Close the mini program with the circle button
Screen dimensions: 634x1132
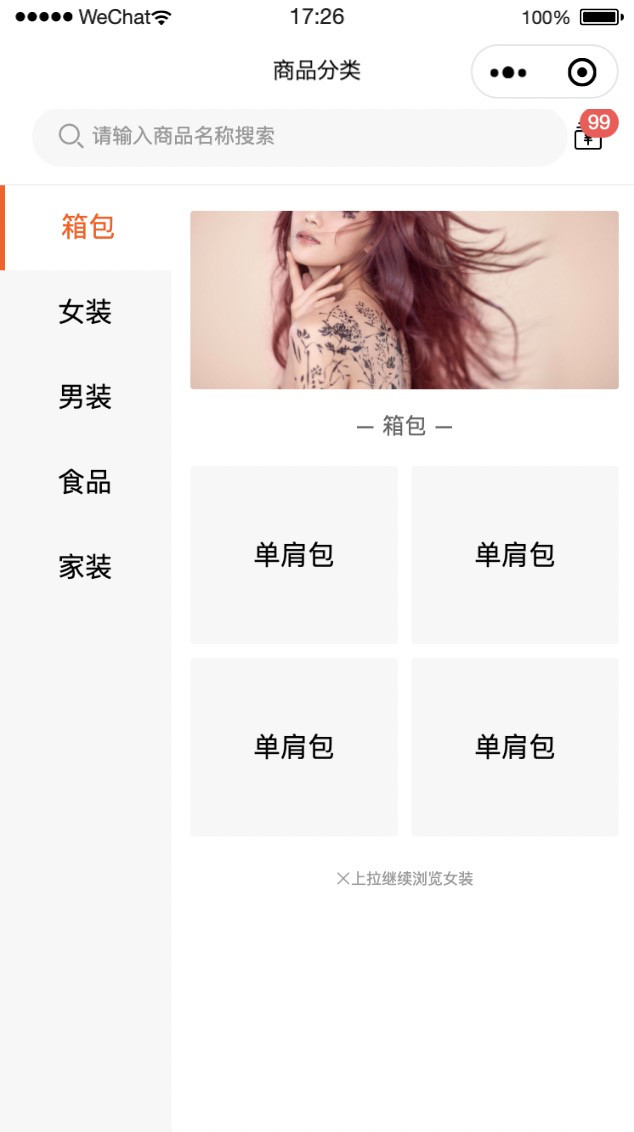click(581, 73)
